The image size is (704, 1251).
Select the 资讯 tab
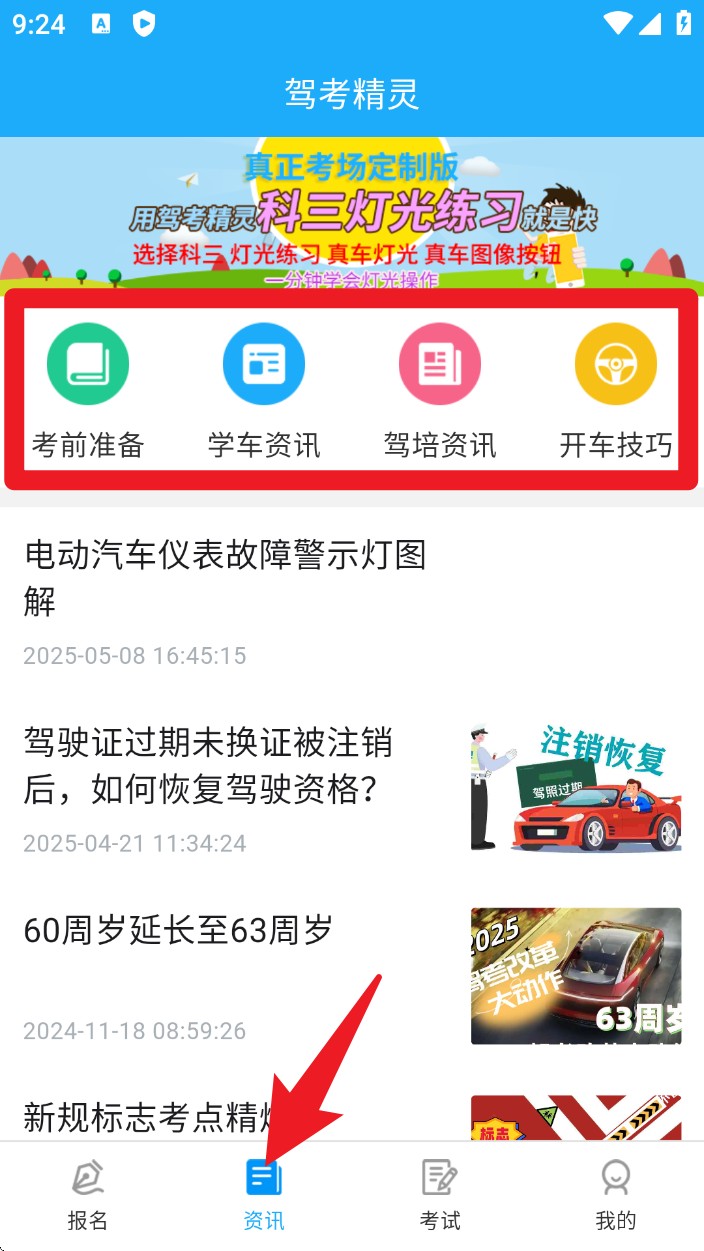click(x=264, y=1196)
